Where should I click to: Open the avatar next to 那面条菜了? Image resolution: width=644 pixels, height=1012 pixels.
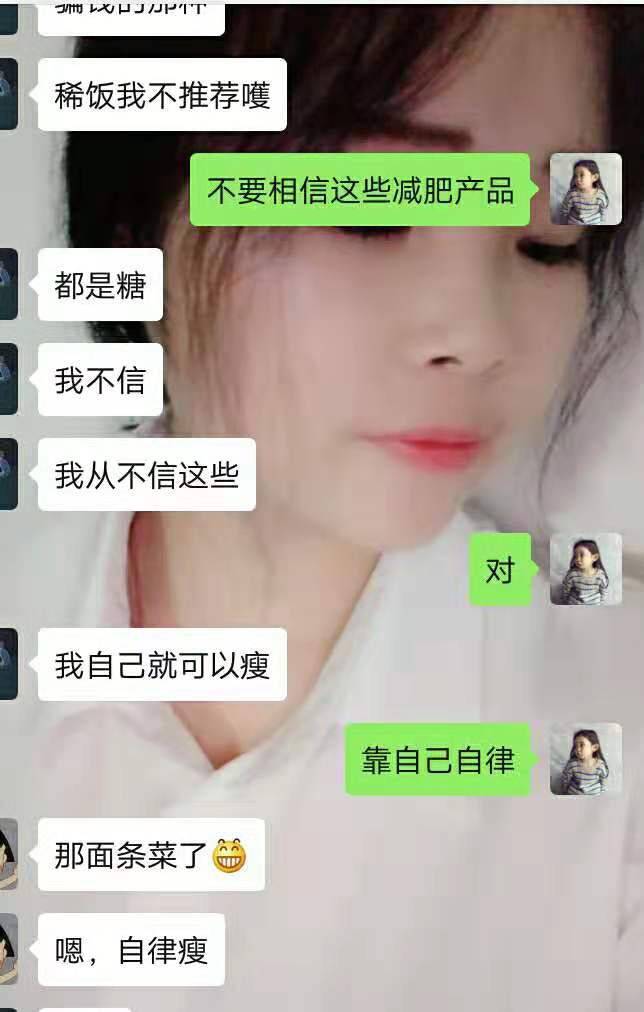tap(8, 853)
